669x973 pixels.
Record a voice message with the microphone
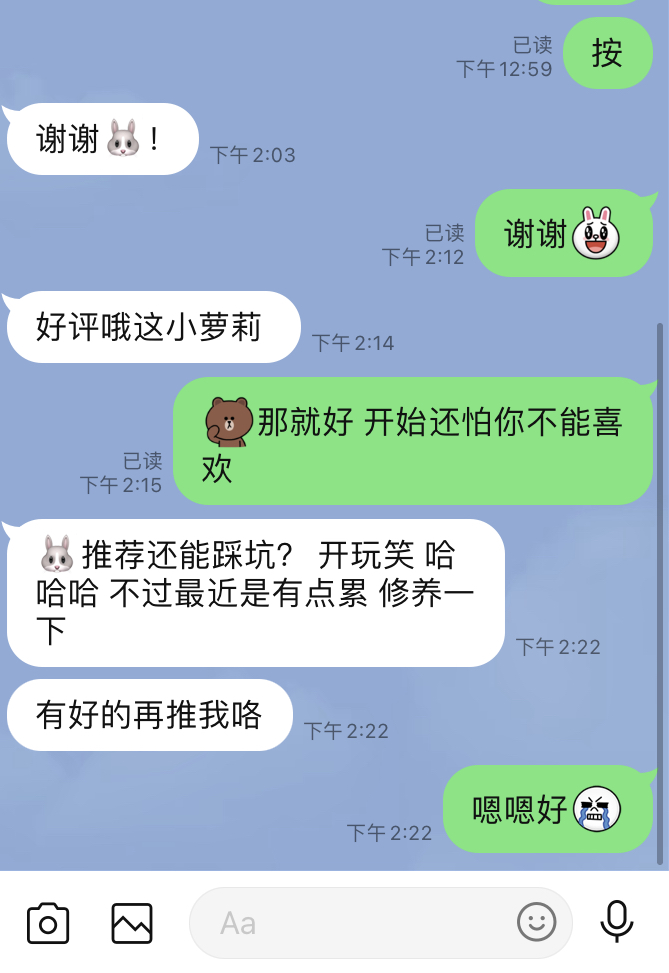pos(616,922)
